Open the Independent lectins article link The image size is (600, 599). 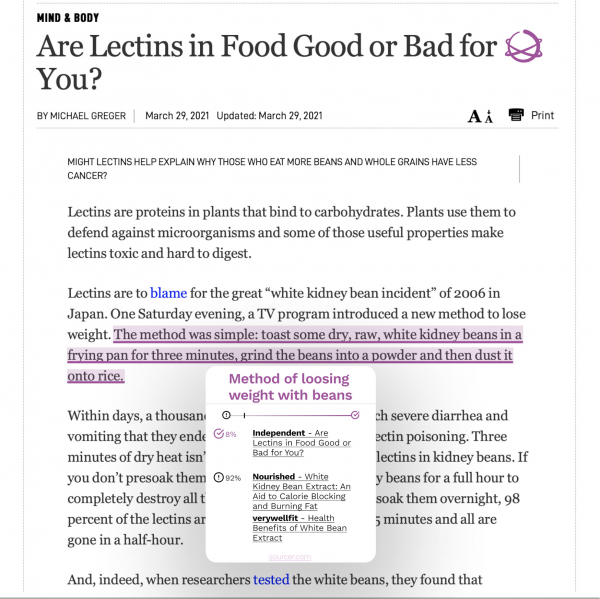tap(302, 443)
